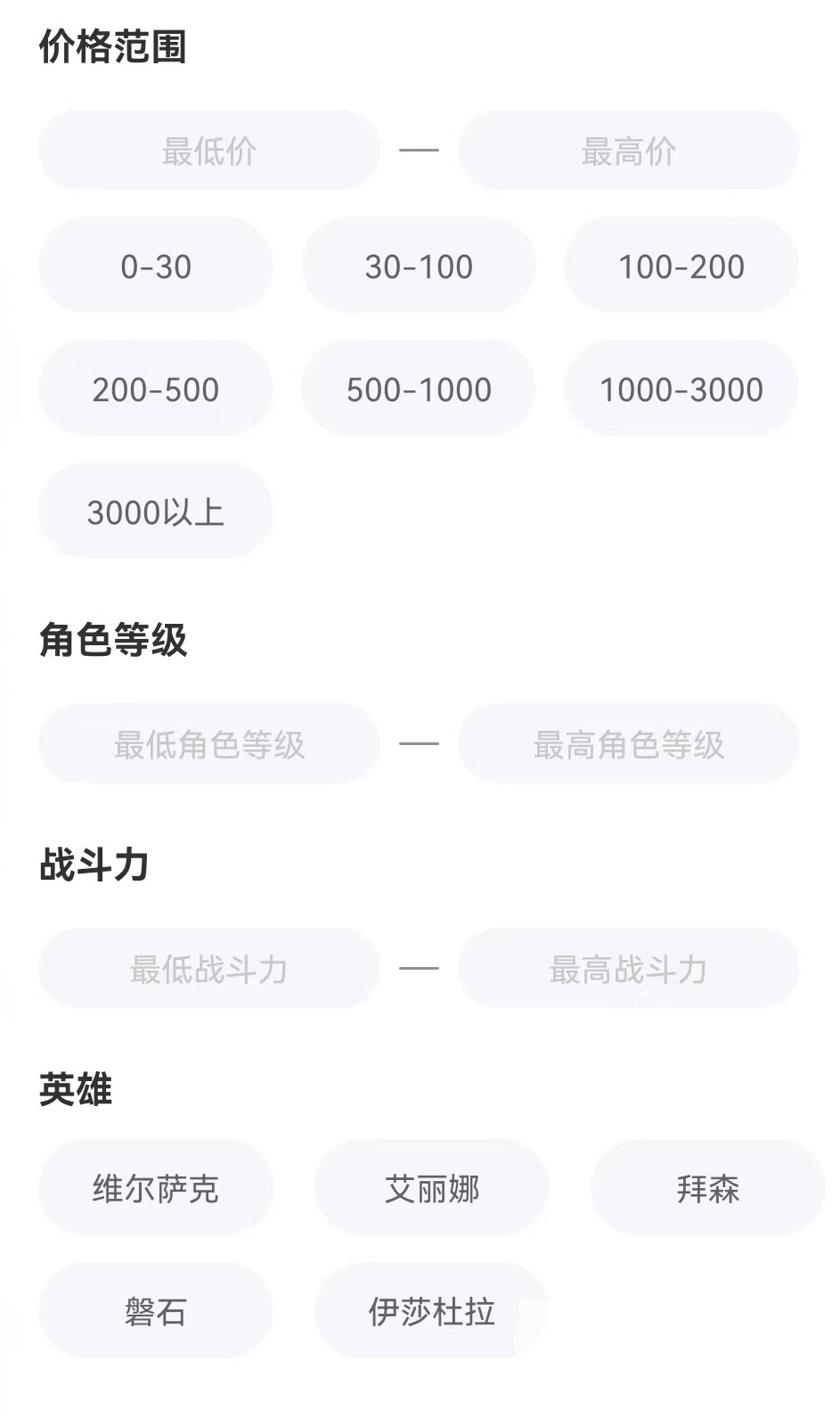Filter by hero 艾丽娜

tap(432, 1188)
